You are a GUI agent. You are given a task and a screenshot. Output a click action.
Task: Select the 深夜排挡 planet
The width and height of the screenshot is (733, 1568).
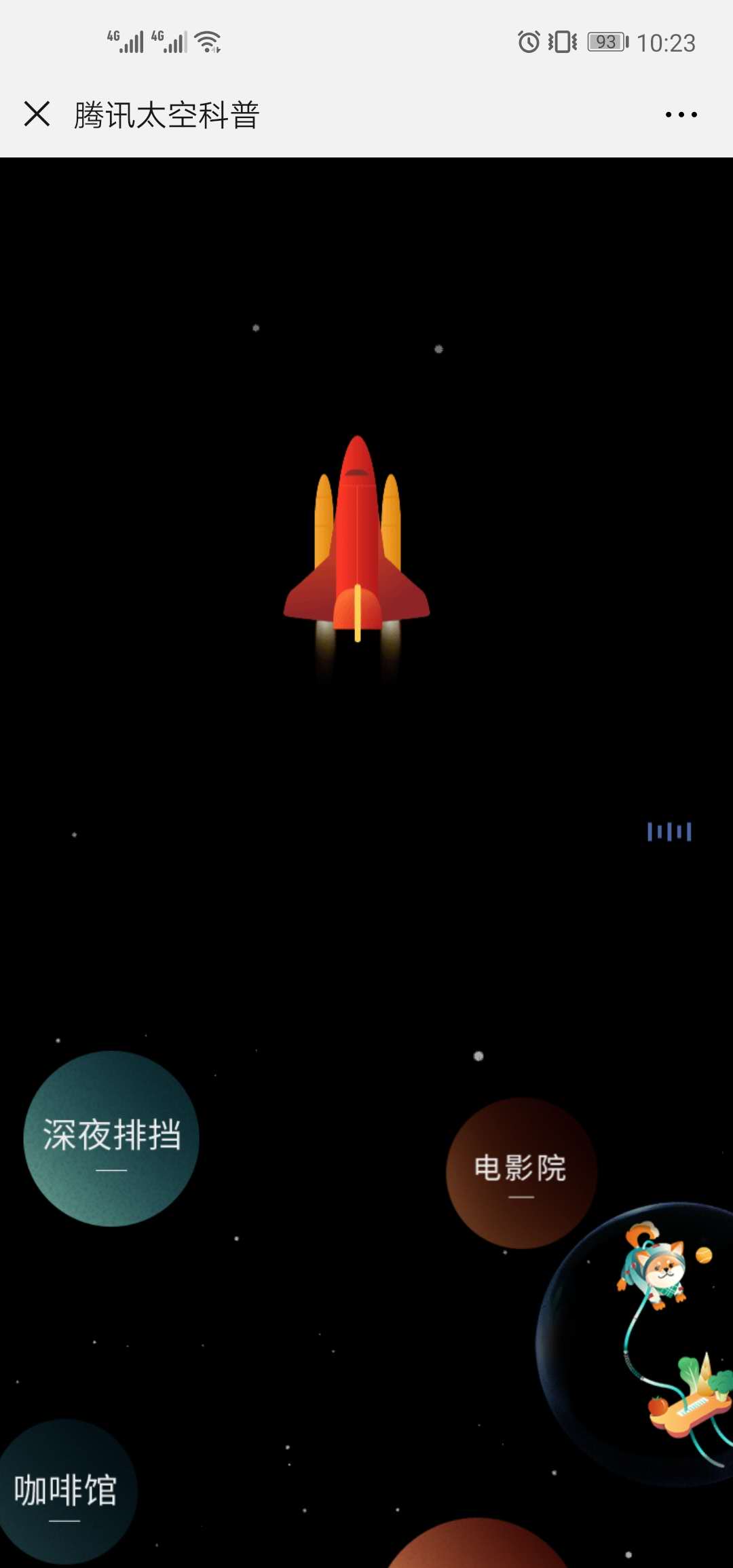click(111, 1138)
